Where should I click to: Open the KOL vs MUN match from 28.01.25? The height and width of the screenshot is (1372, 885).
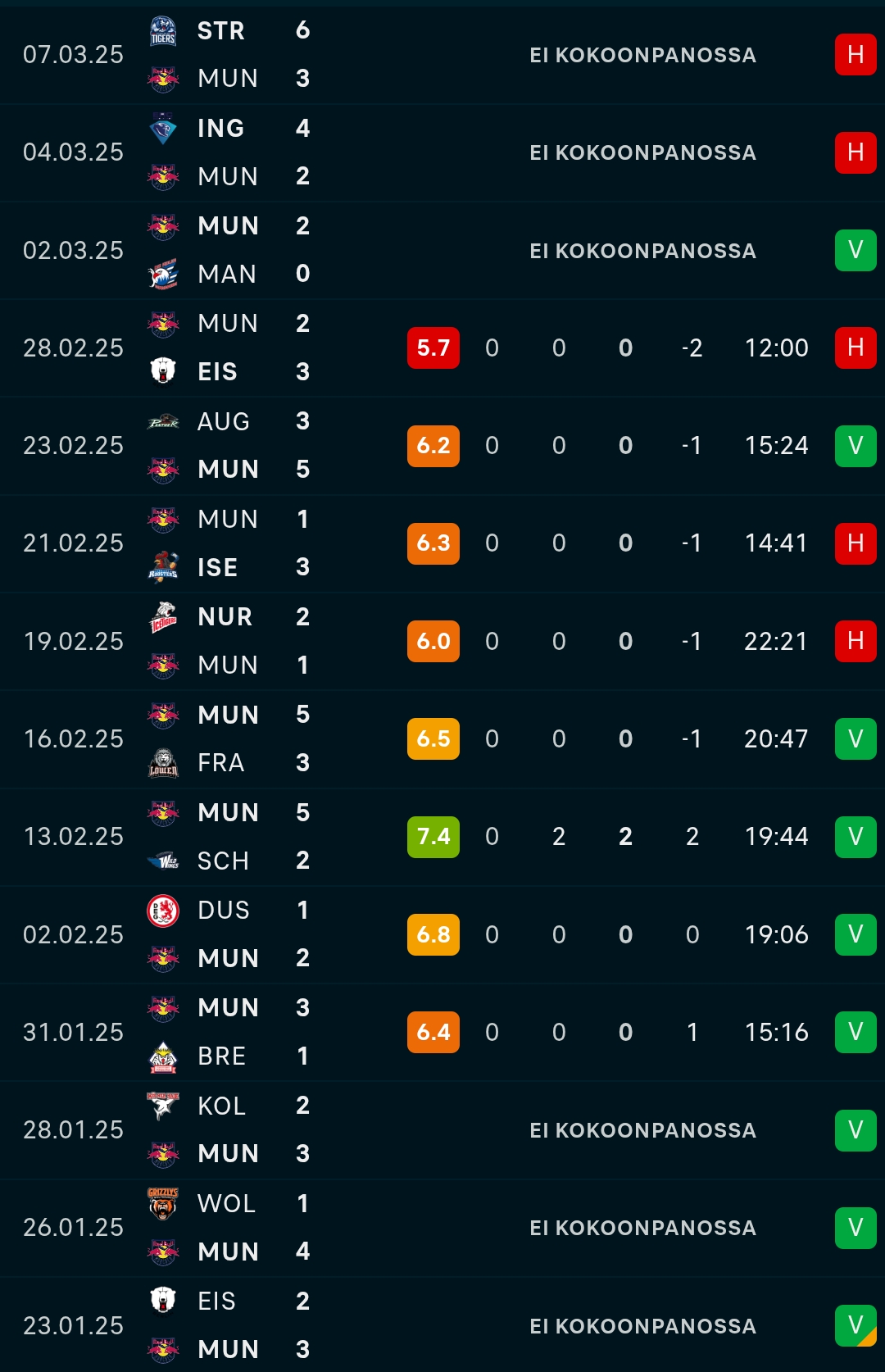coord(442,1129)
